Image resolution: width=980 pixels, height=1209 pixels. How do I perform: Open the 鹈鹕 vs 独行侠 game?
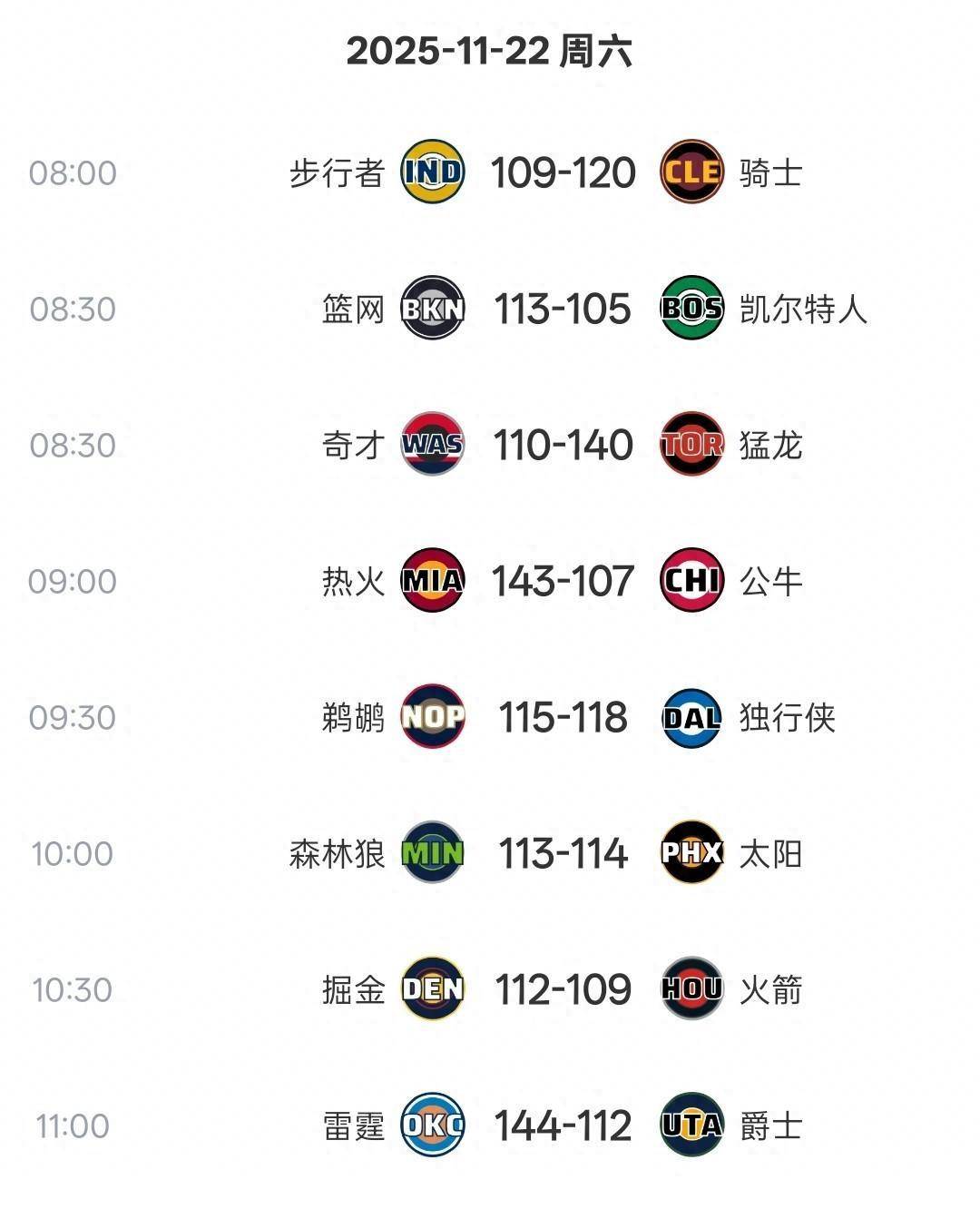click(563, 717)
